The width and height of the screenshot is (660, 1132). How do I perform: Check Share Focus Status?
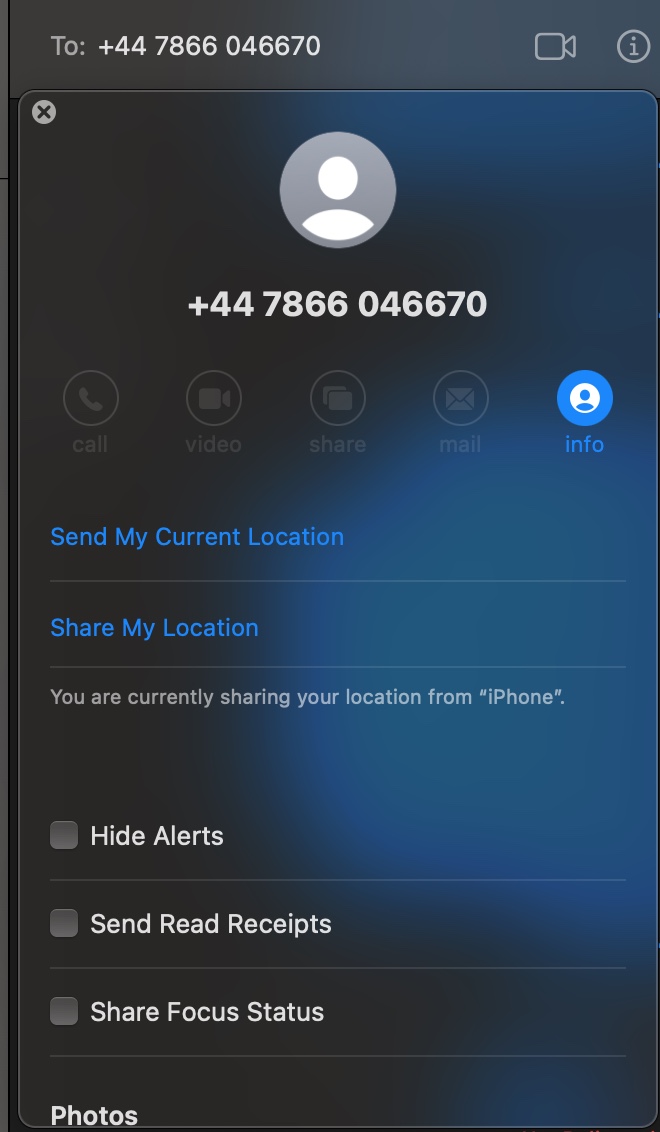[64, 1011]
